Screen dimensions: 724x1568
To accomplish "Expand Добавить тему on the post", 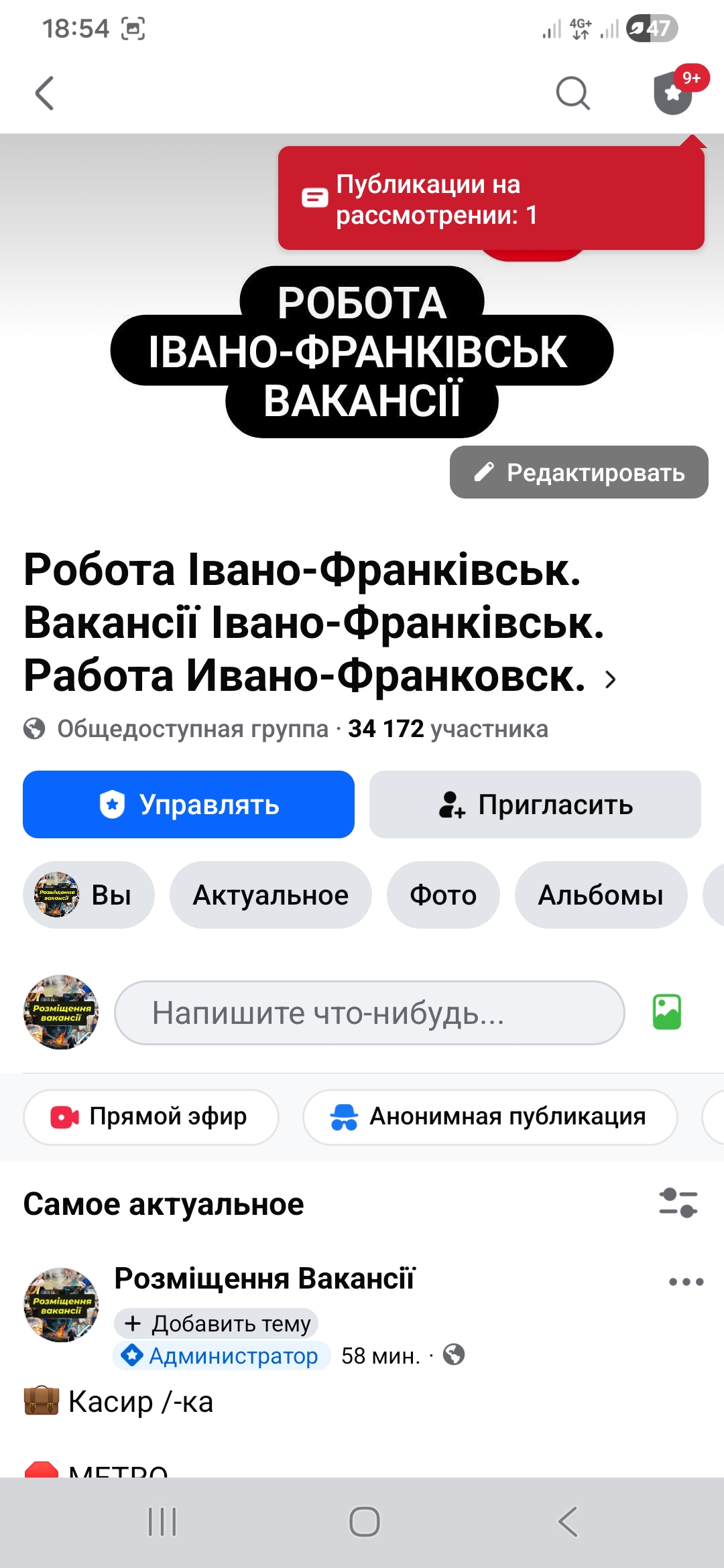I will tap(219, 1323).
